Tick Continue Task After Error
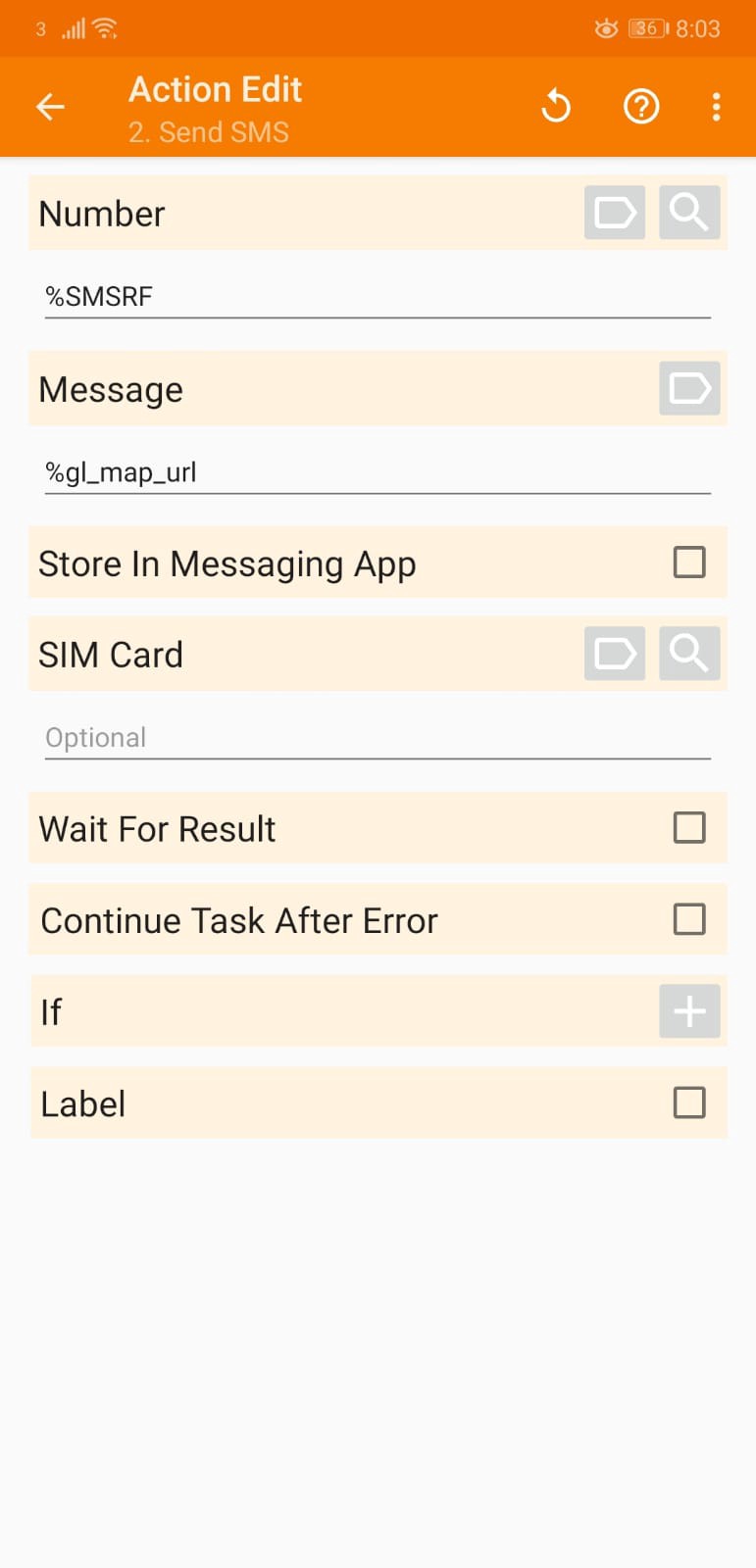 pyautogui.click(x=689, y=919)
